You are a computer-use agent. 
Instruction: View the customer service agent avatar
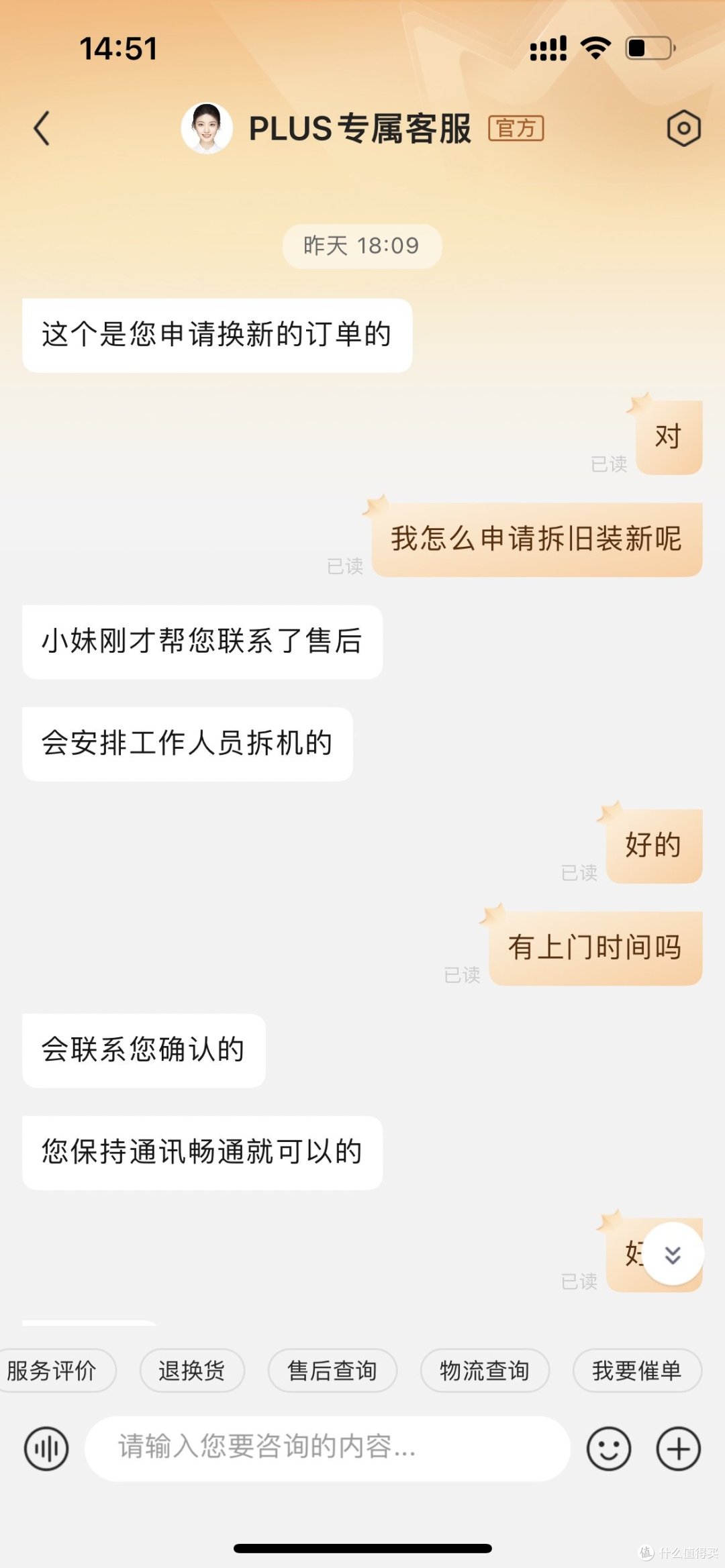206,129
